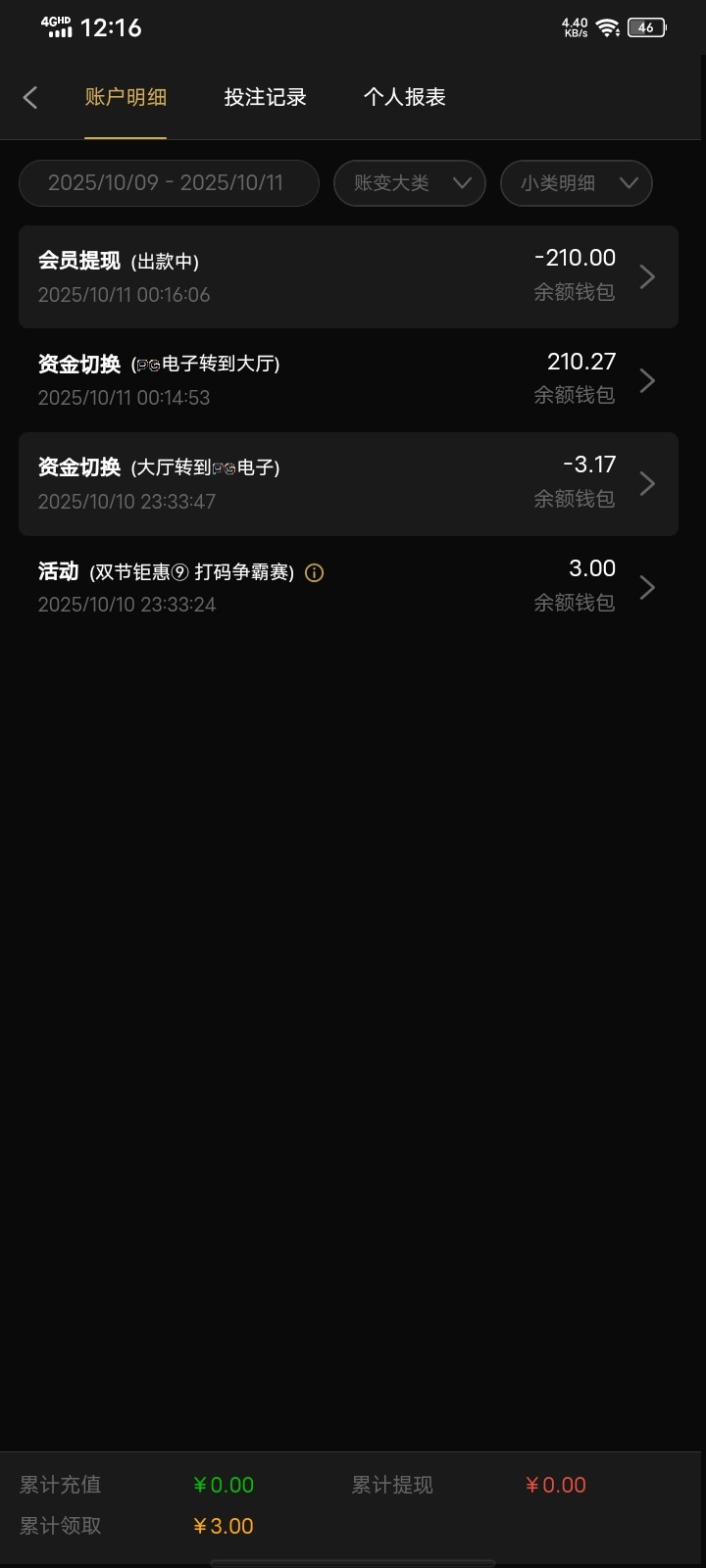706x1568 pixels.
Task: Open the 资金切换 -3.17 record
Action: (348, 483)
